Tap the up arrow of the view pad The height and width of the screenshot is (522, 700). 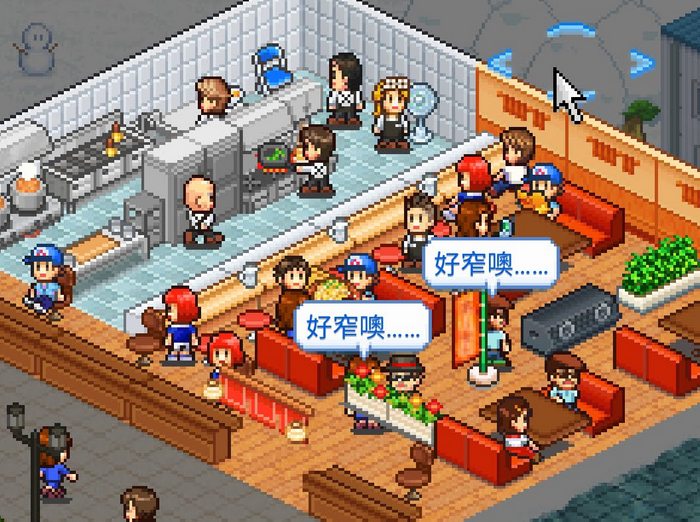tap(571, 30)
